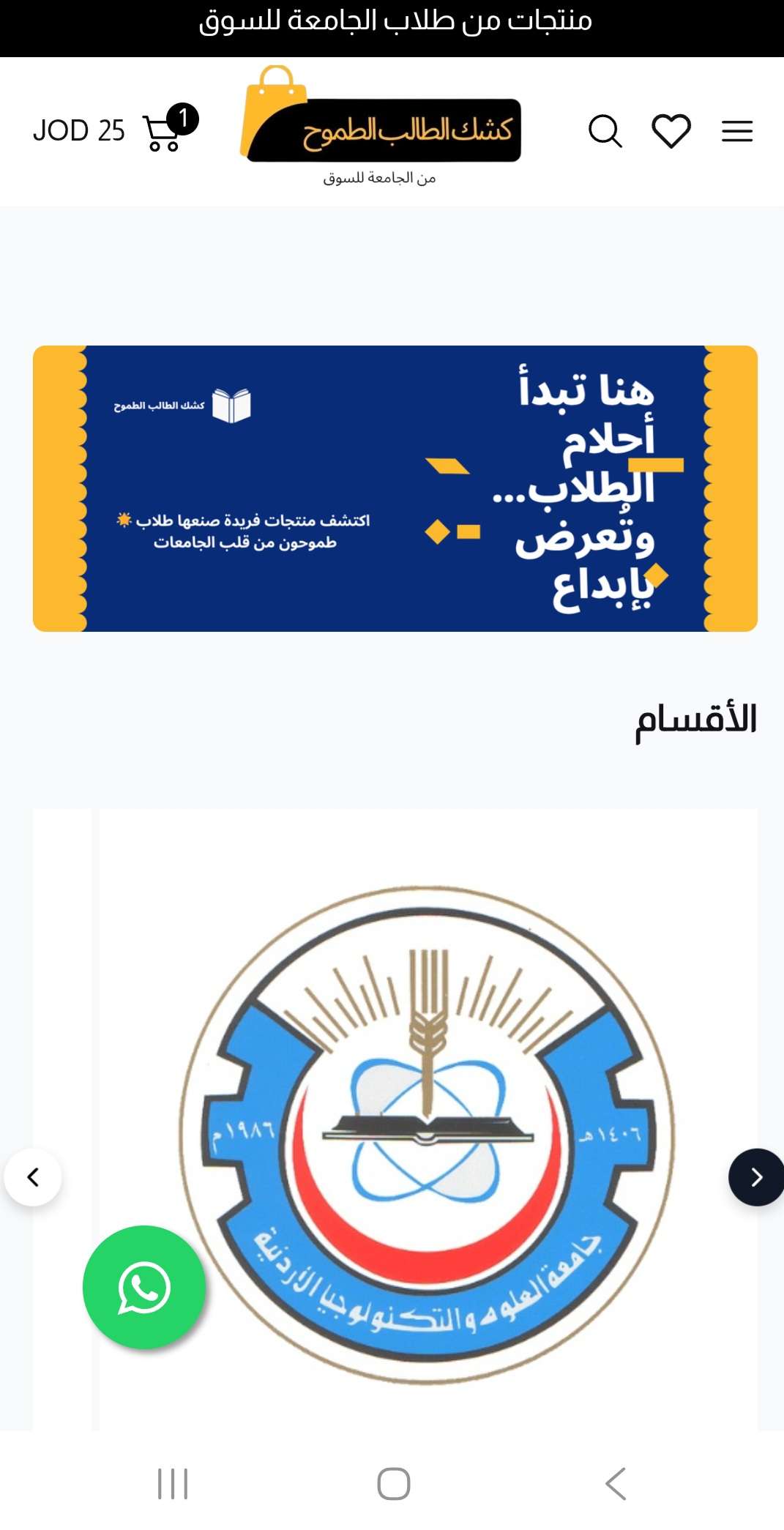
Task: Start a WhatsApp chat with the store
Action: [x=144, y=1287]
